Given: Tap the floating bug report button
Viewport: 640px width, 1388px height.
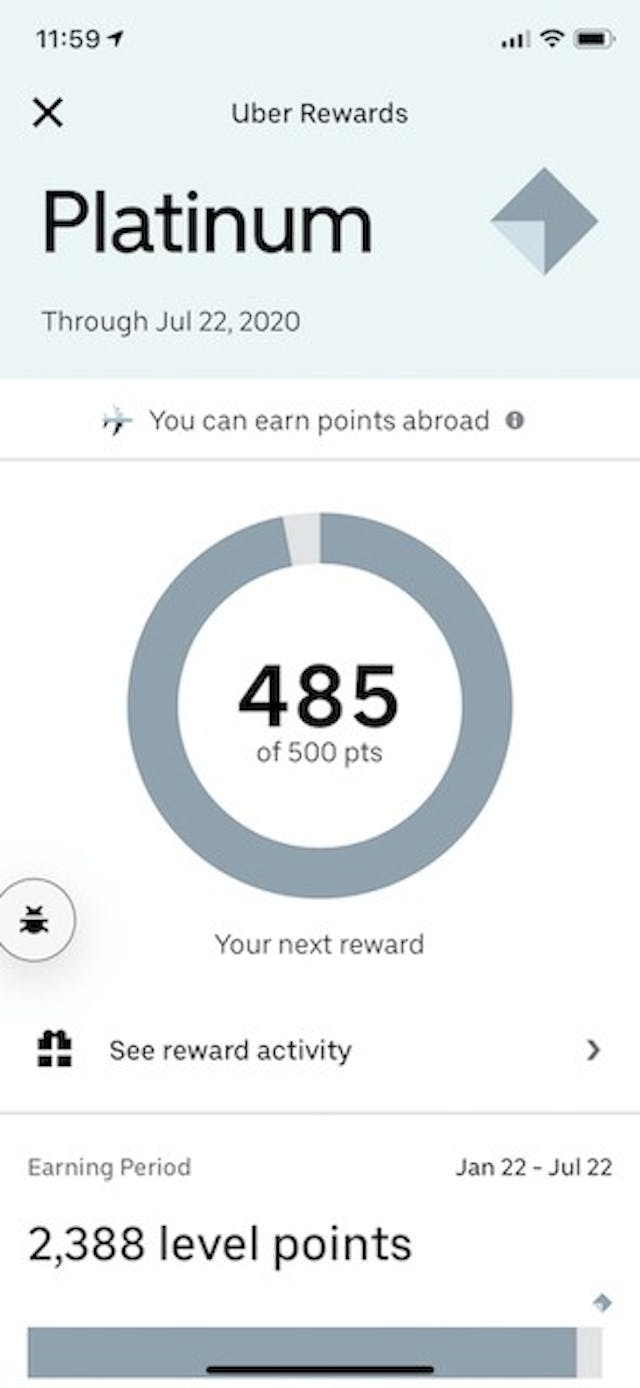Looking at the screenshot, I should click(34, 920).
